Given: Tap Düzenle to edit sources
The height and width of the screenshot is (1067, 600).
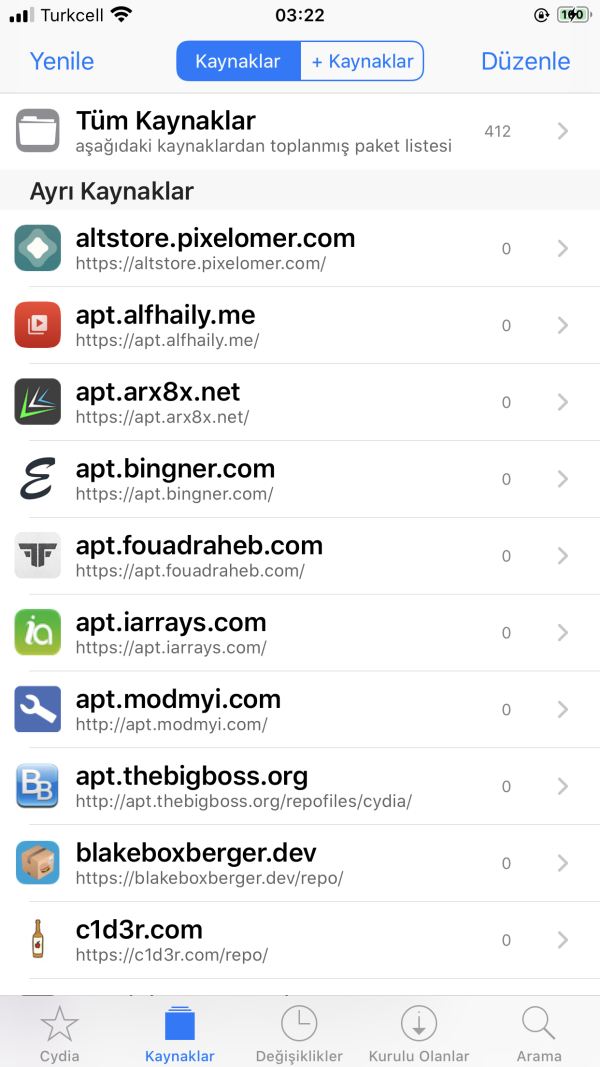Looking at the screenshot, I should coord(525,61).
